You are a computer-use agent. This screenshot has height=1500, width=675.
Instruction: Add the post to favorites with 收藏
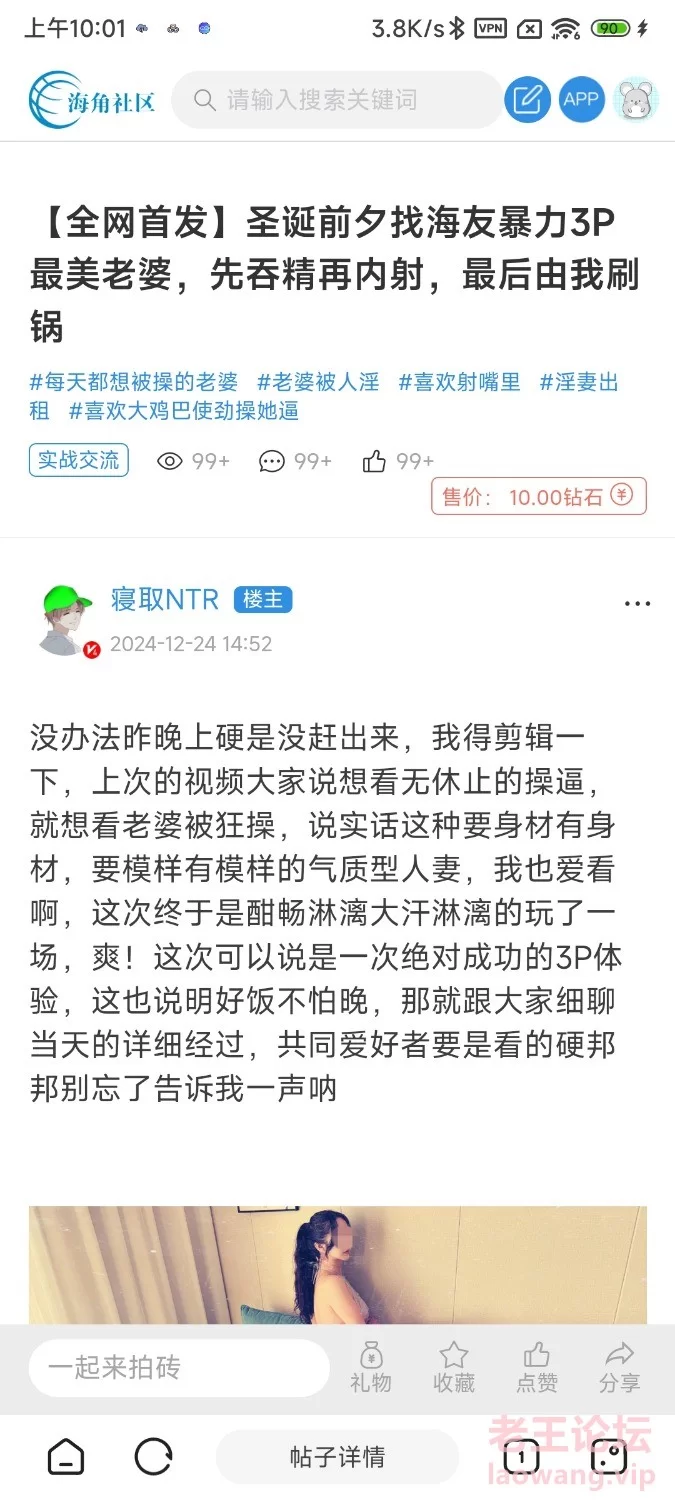[454, 1368]
